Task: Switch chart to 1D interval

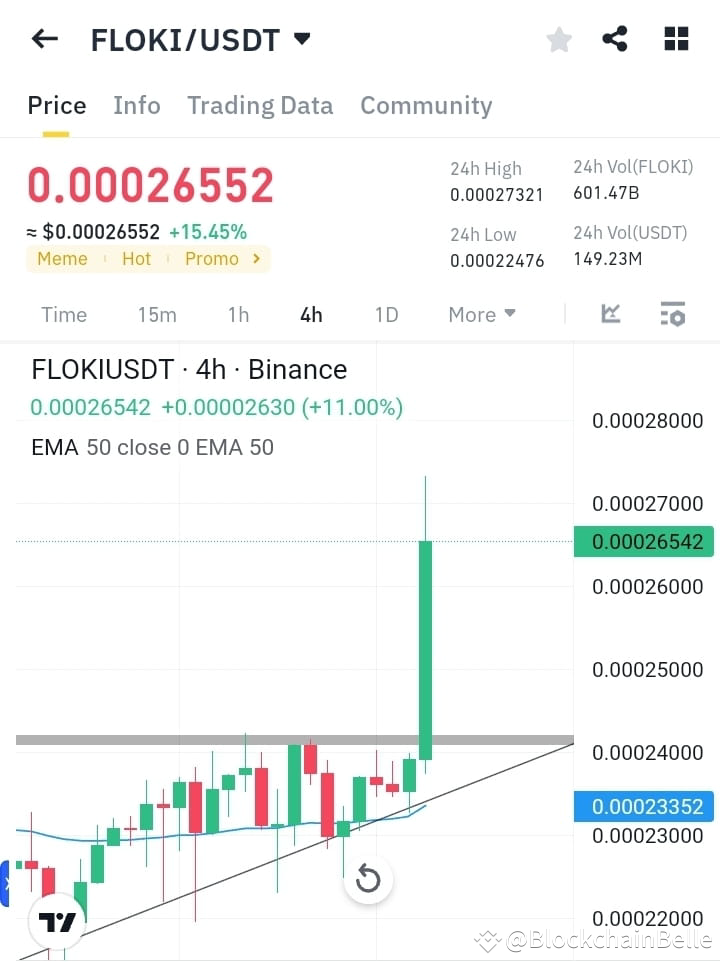Action: (x=386, y=314)
